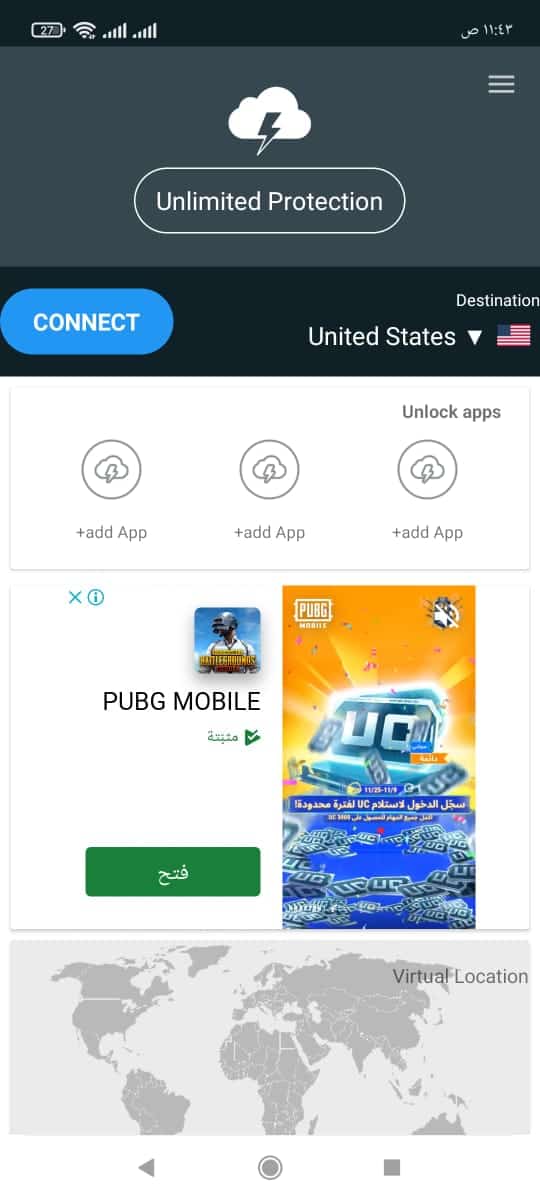The width and height of the screenshot is (540, 1200).
Task: Go back with the system back button
Action: 147,1167
